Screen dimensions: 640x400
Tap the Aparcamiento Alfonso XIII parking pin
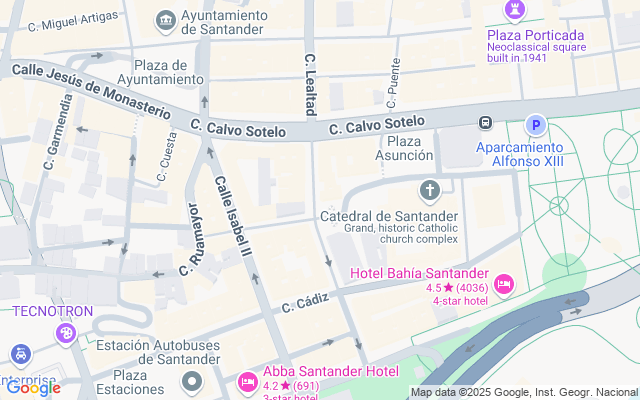click(536, 125)
